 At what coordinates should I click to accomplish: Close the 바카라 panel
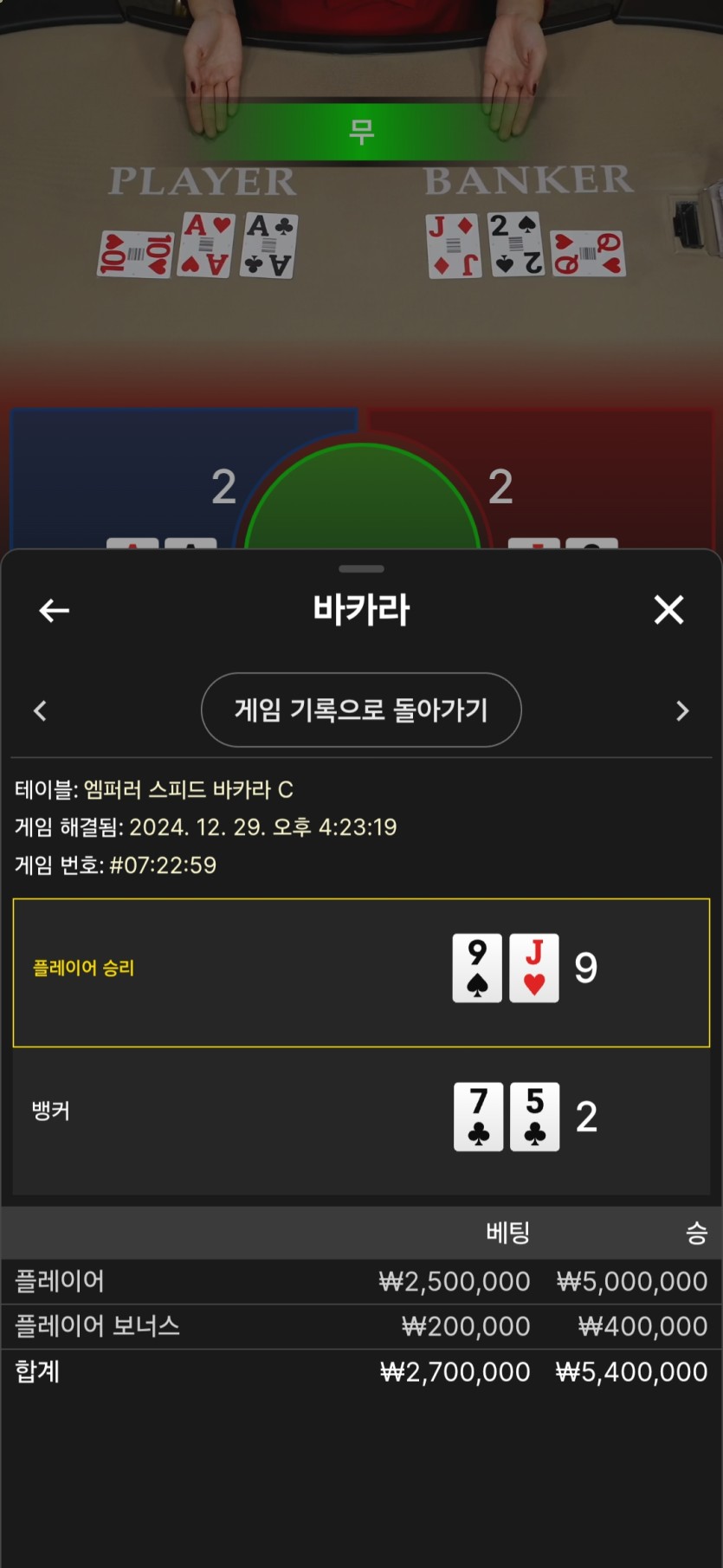[668, 610]
